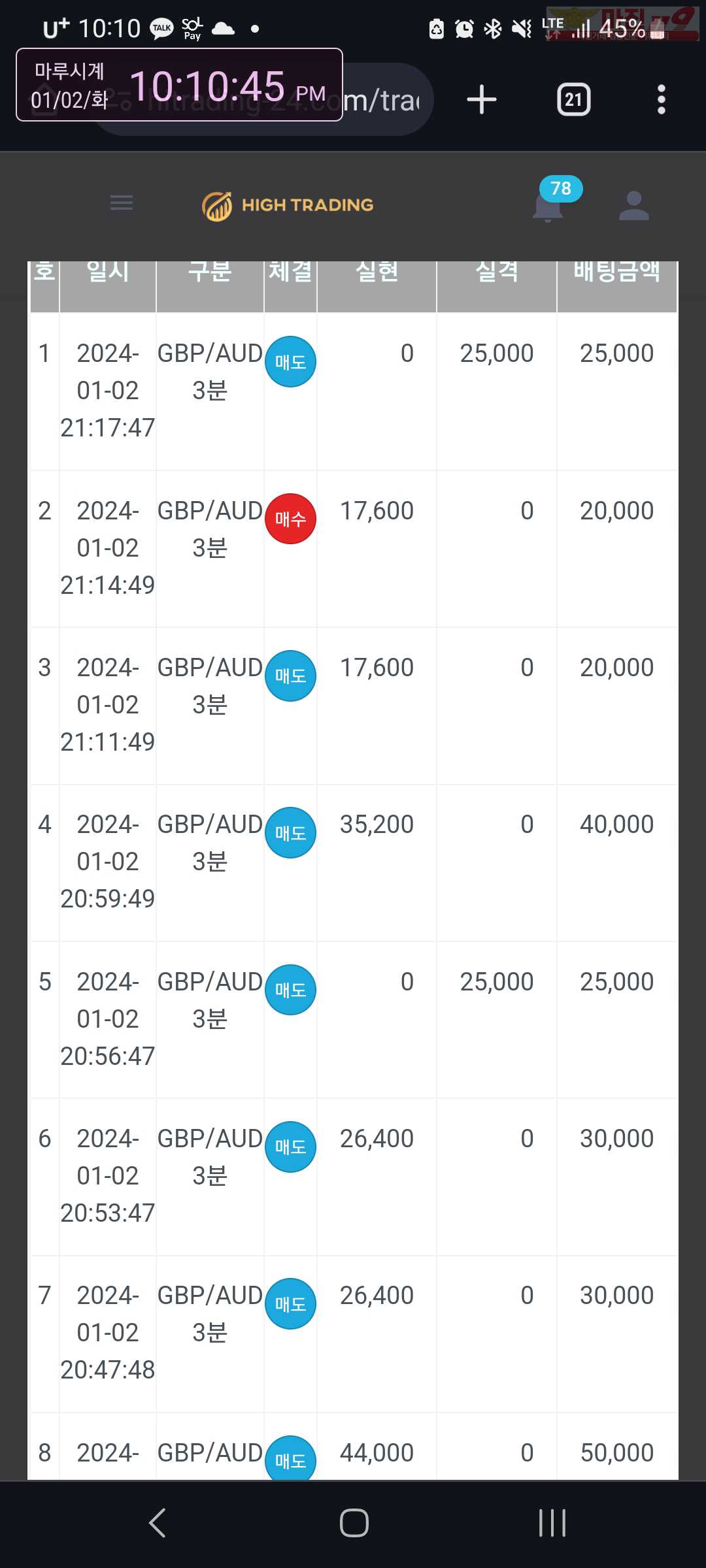Open the browser overflow menu
706x1568 pixels.
(662, 100)
